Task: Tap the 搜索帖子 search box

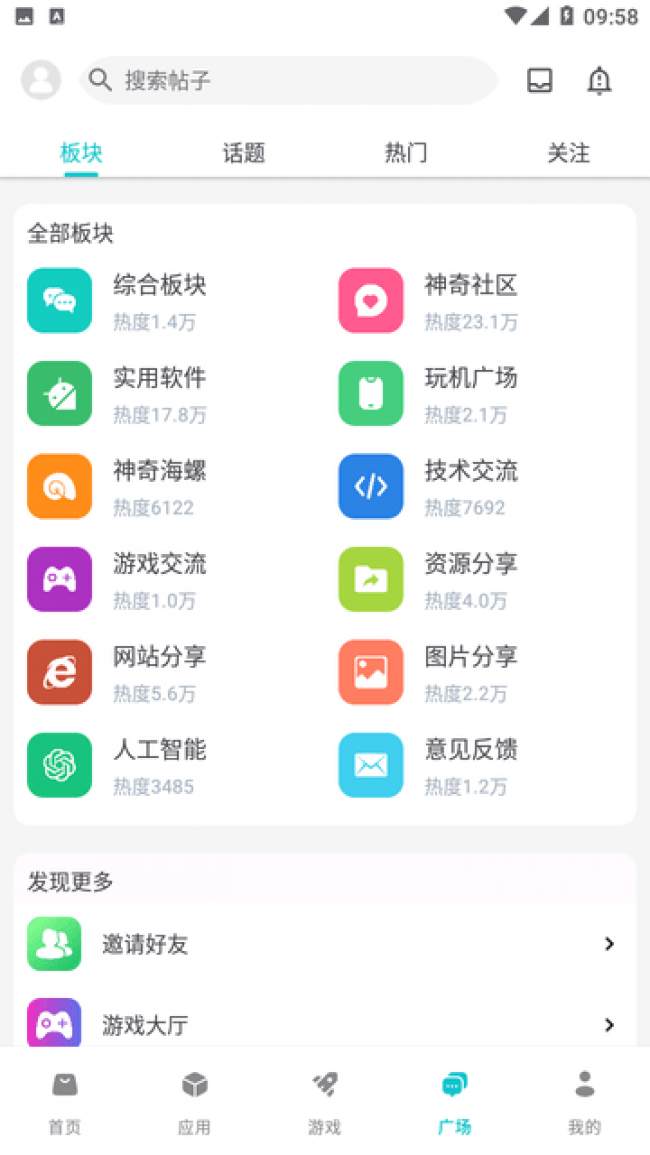Action: click(x=288, y=80)
